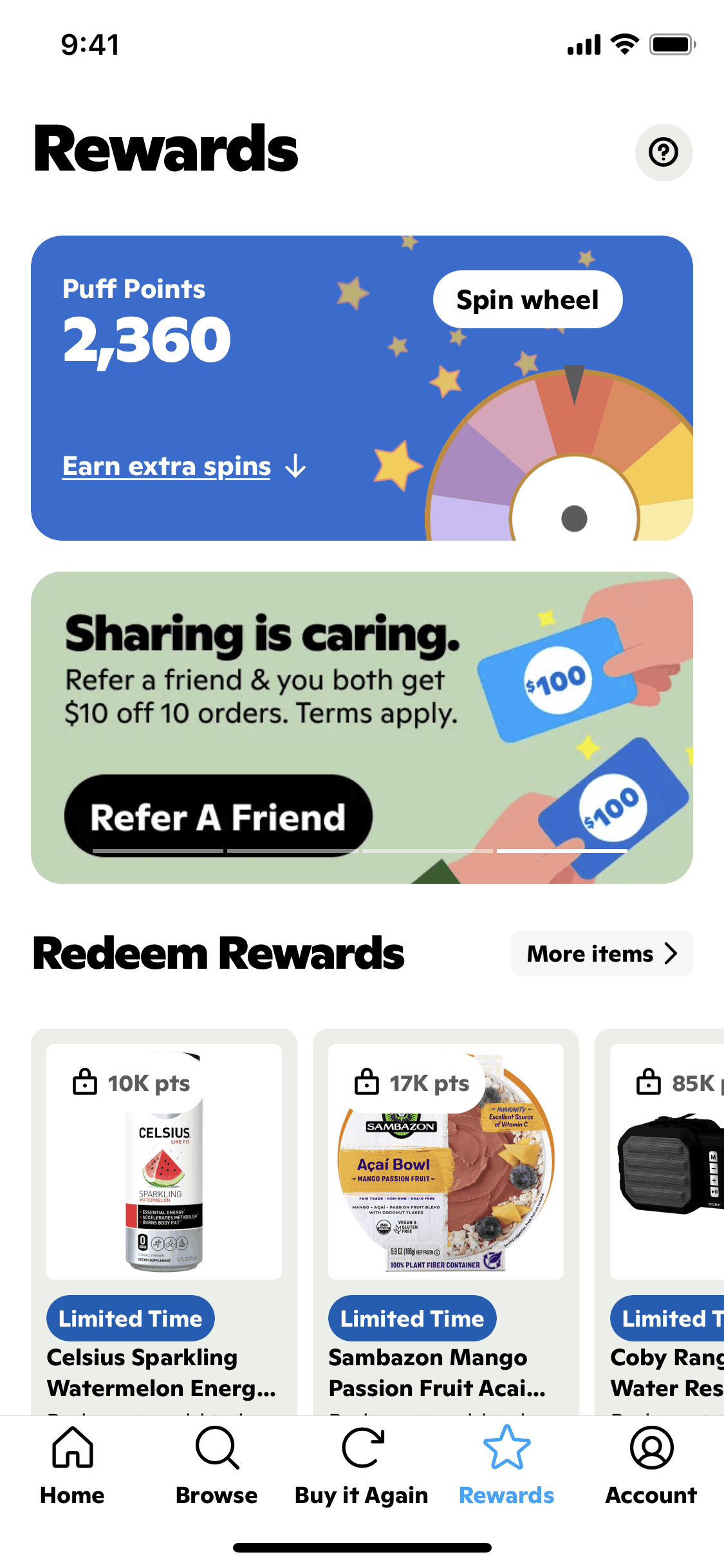Viewport: 724px width, 1568px height.
Task: Tap the Spin wheel button
Action: pos(527,300)
